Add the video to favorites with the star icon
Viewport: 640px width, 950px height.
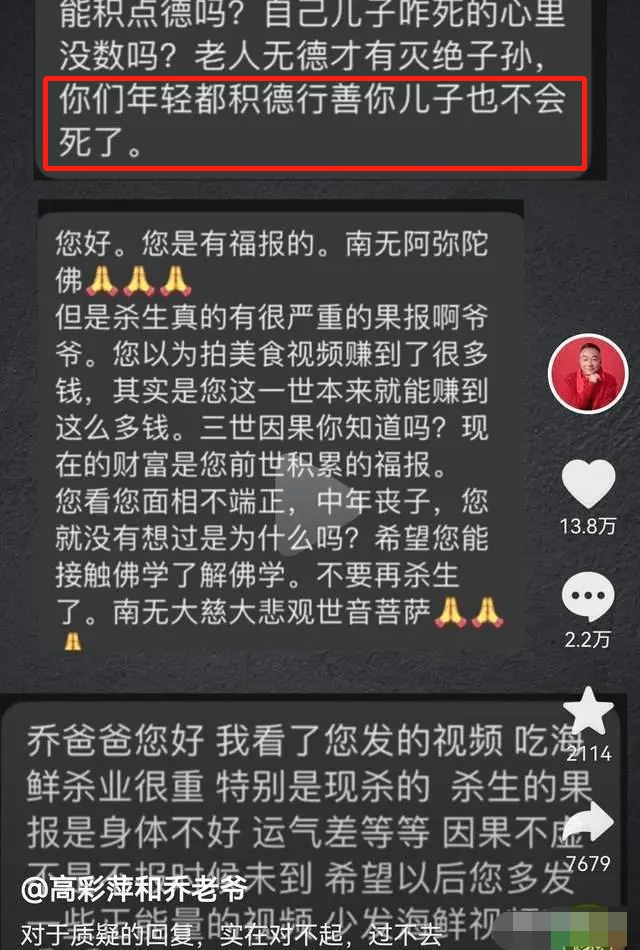tap(587, 711)
